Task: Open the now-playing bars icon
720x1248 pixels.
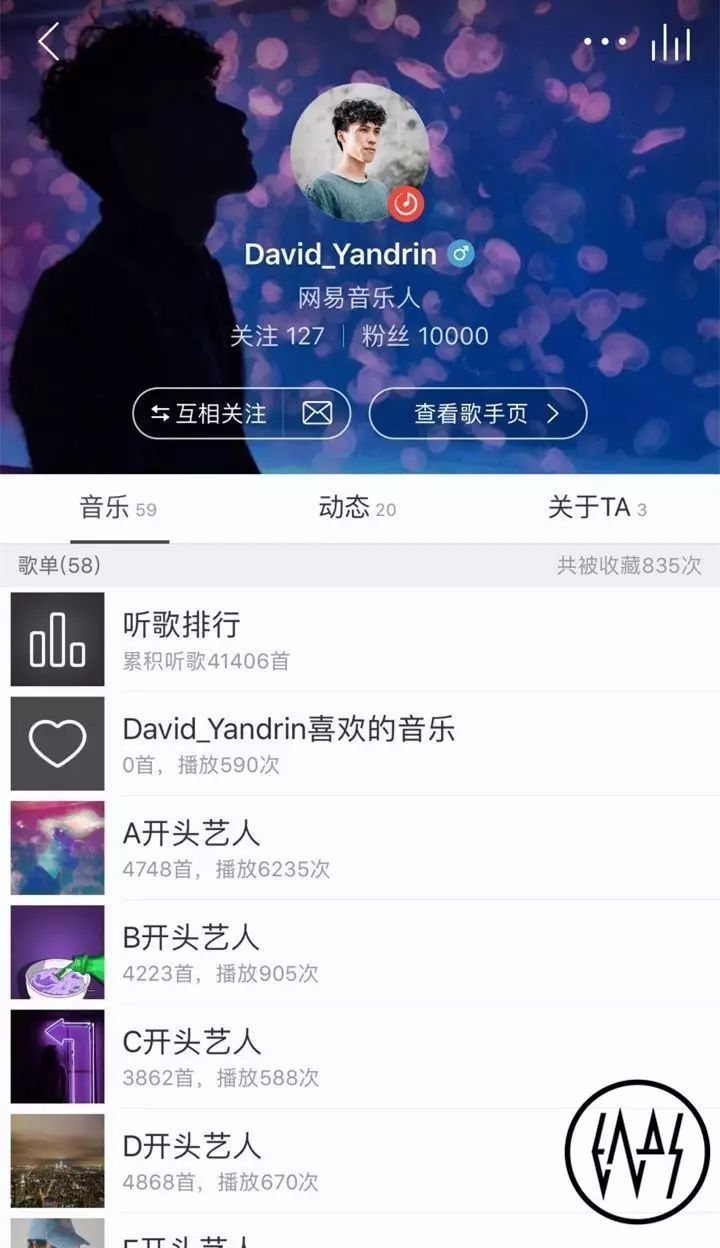Action: click(x=671, y=43)
